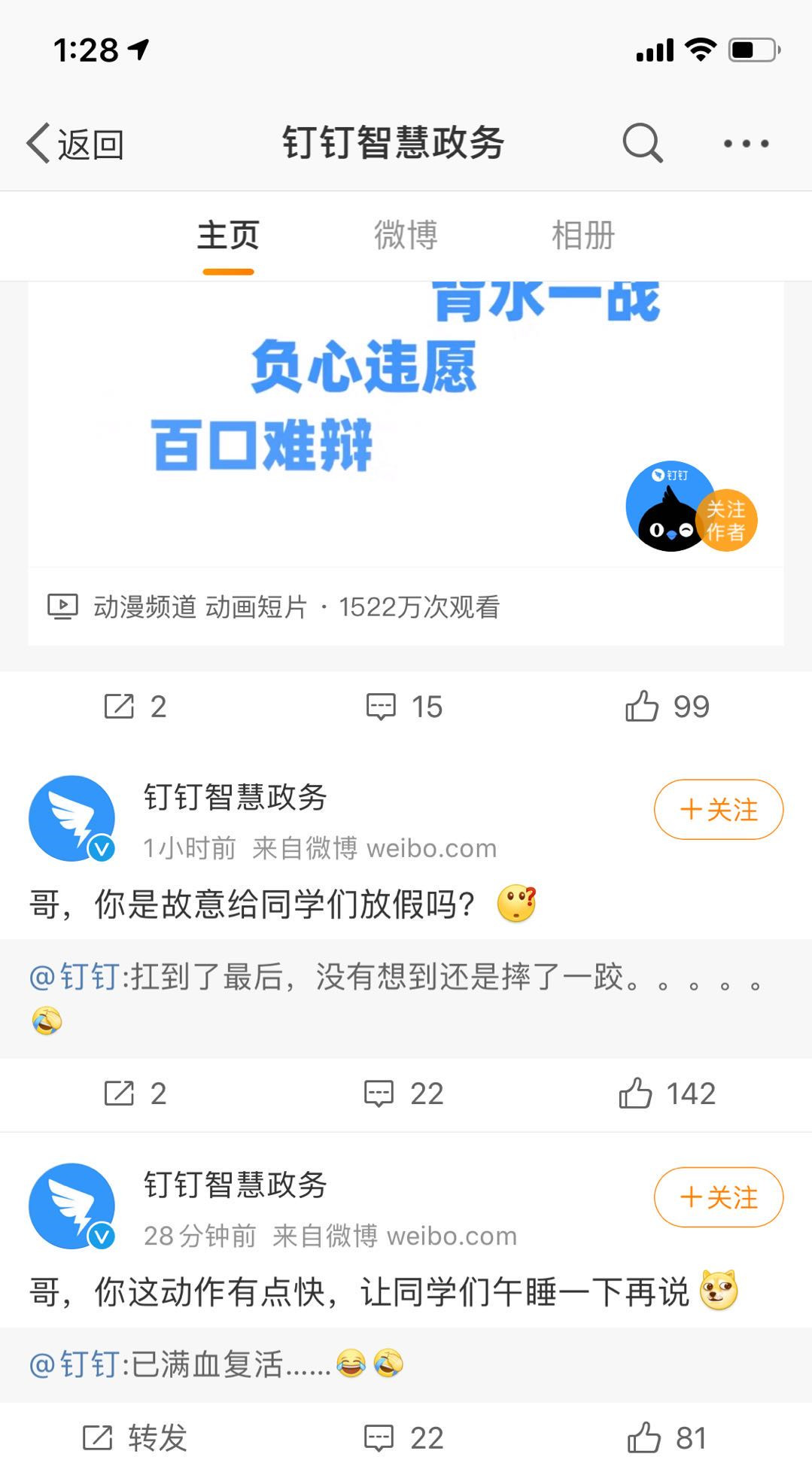
Task: Open avatar of the 1小时前 post
Action: click(72, 819)
